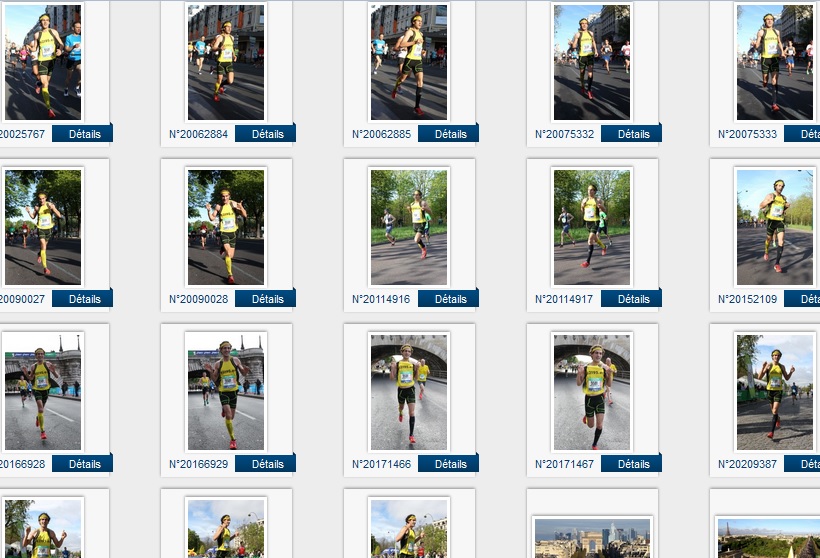Show details of photo N°20075332
Screen dimensions: 820x558
(x=633, y=134)
